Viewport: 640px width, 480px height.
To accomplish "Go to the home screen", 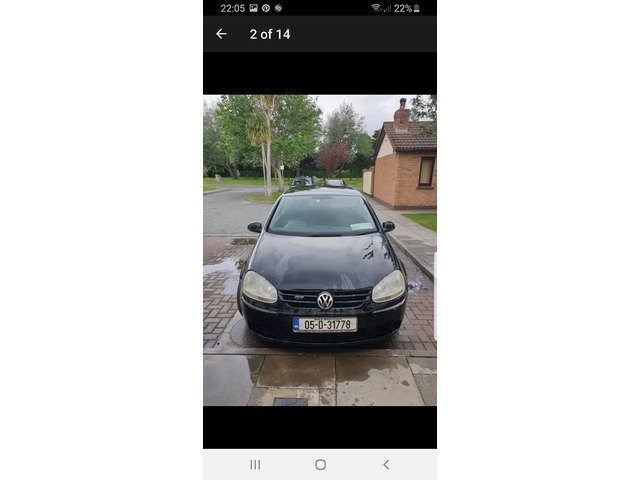I will tap(320, 464).
